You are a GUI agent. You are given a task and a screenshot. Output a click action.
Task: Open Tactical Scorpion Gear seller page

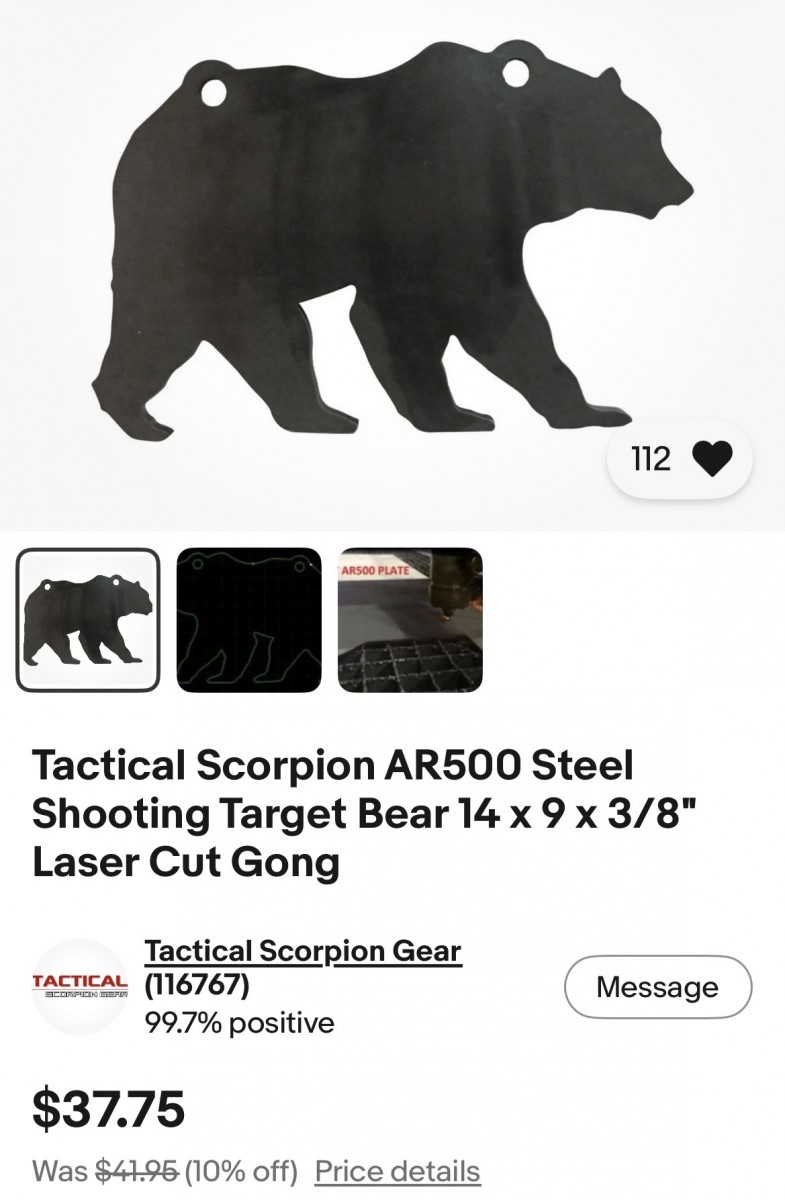point(303,951)
